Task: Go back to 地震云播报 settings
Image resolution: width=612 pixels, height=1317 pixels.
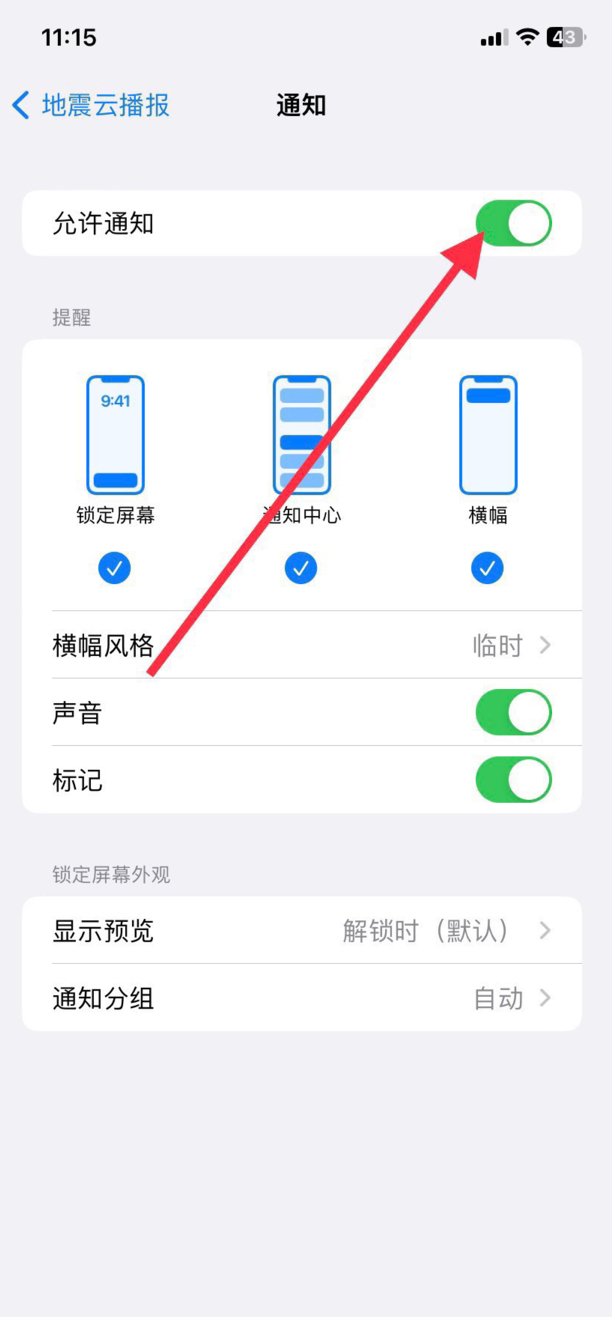Action: [90, 105]
